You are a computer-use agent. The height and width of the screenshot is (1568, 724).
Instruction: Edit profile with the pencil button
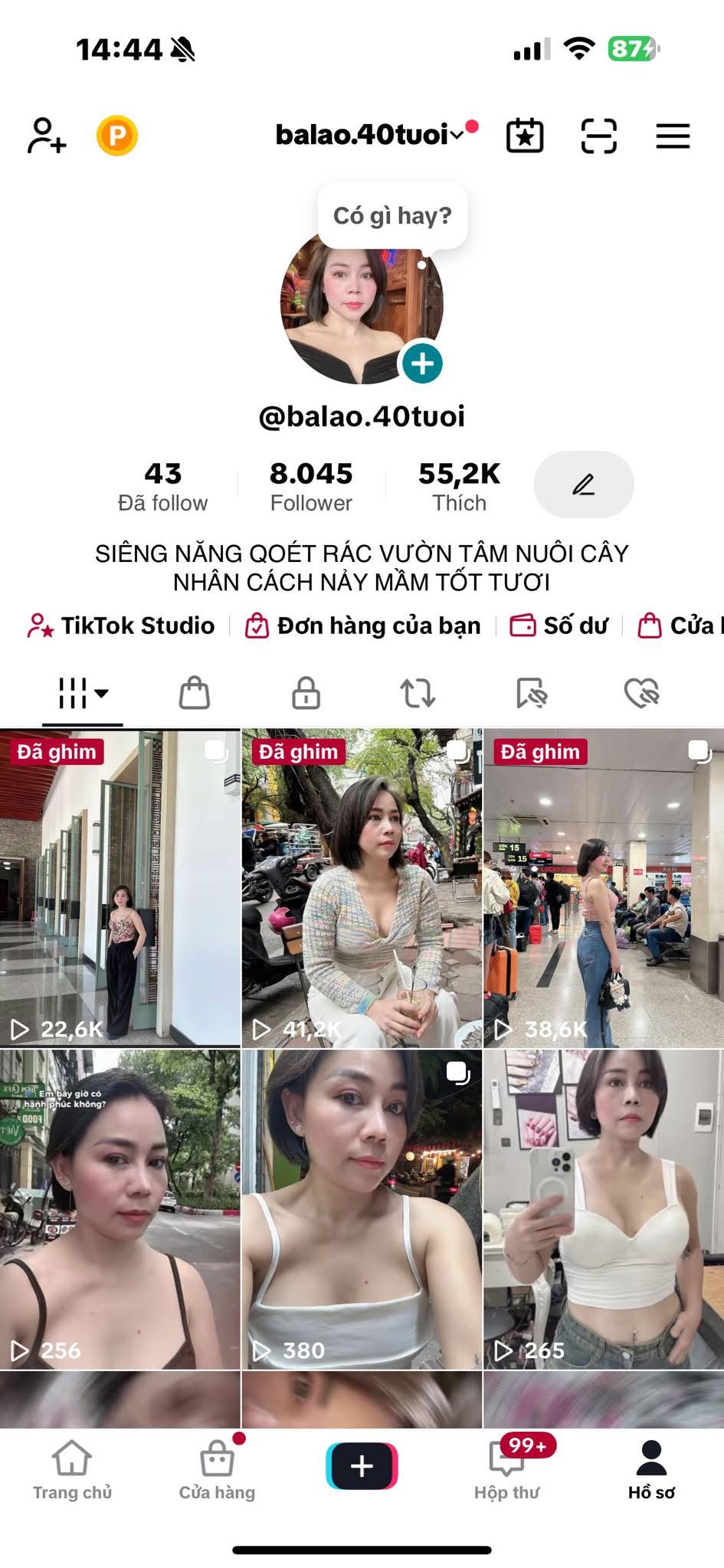coord(584,485)
